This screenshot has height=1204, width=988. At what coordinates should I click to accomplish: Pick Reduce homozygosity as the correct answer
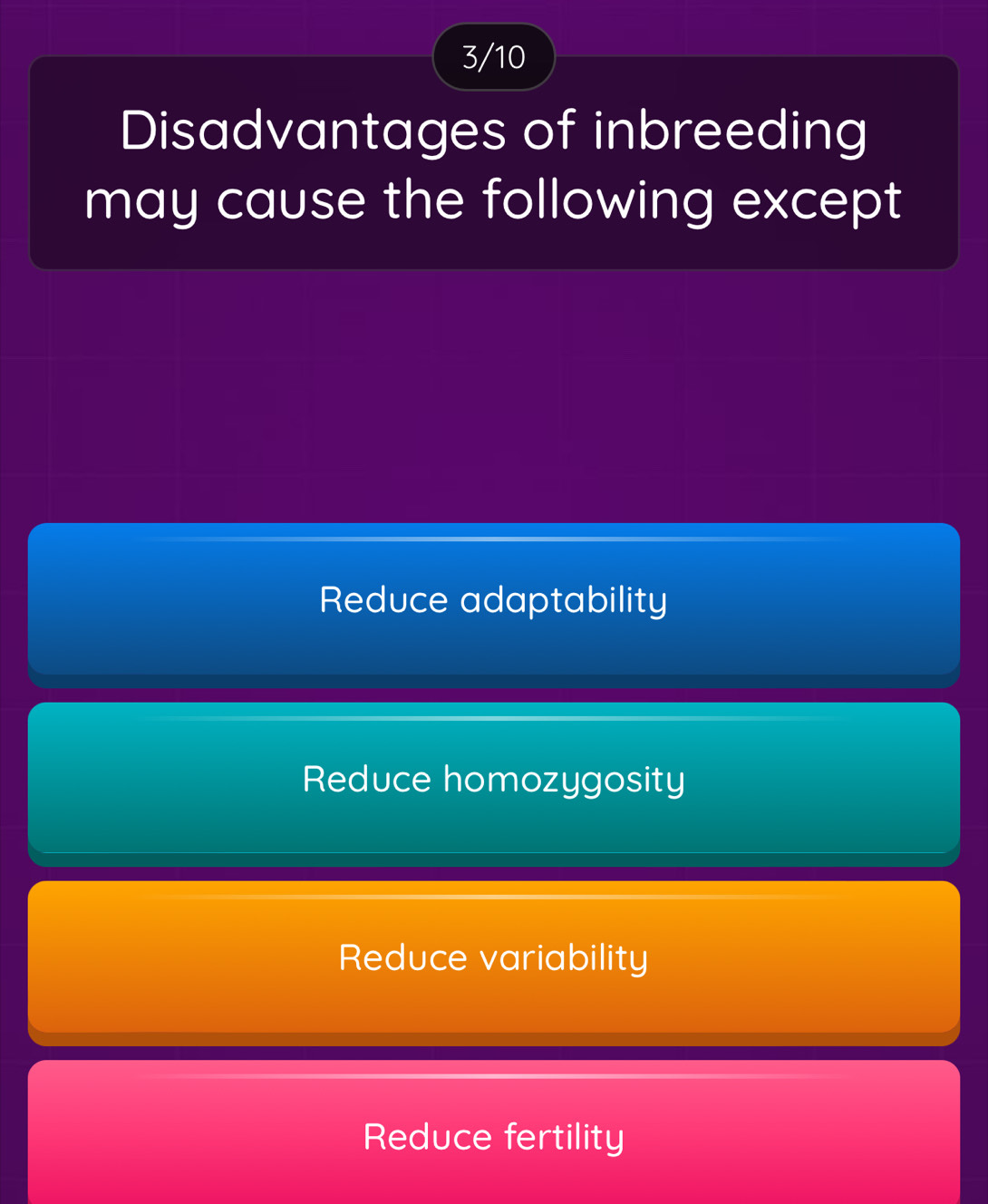[494, 780]
